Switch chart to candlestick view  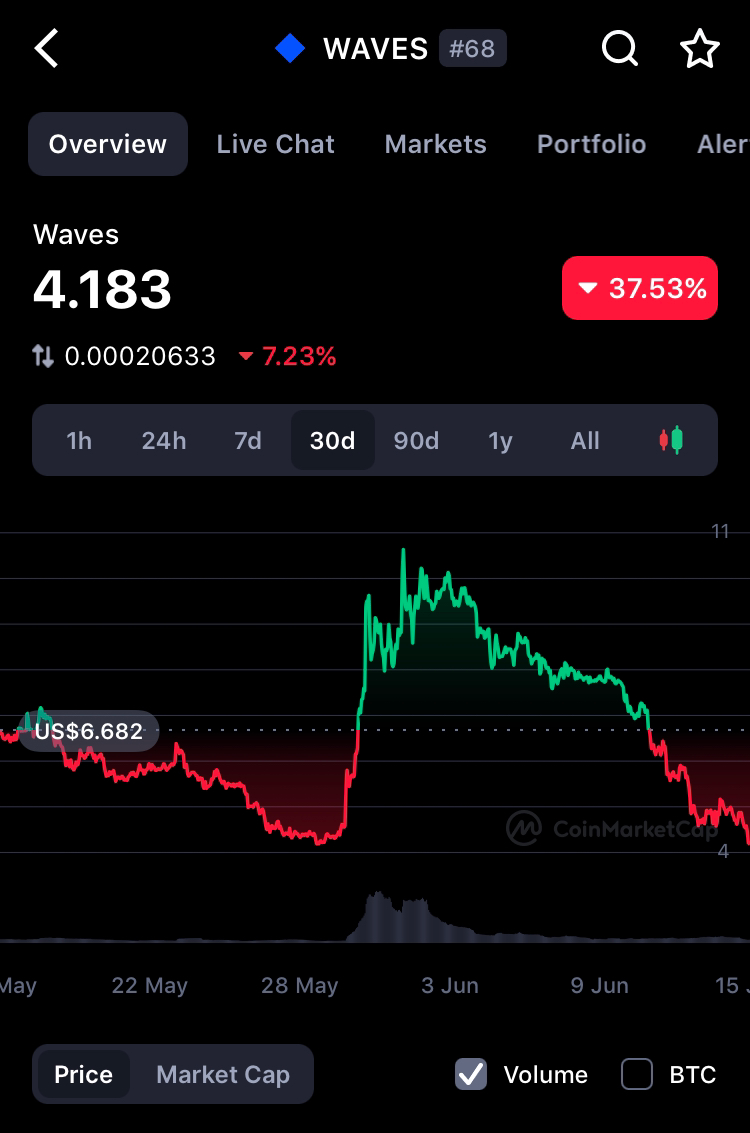pos(670,440)
